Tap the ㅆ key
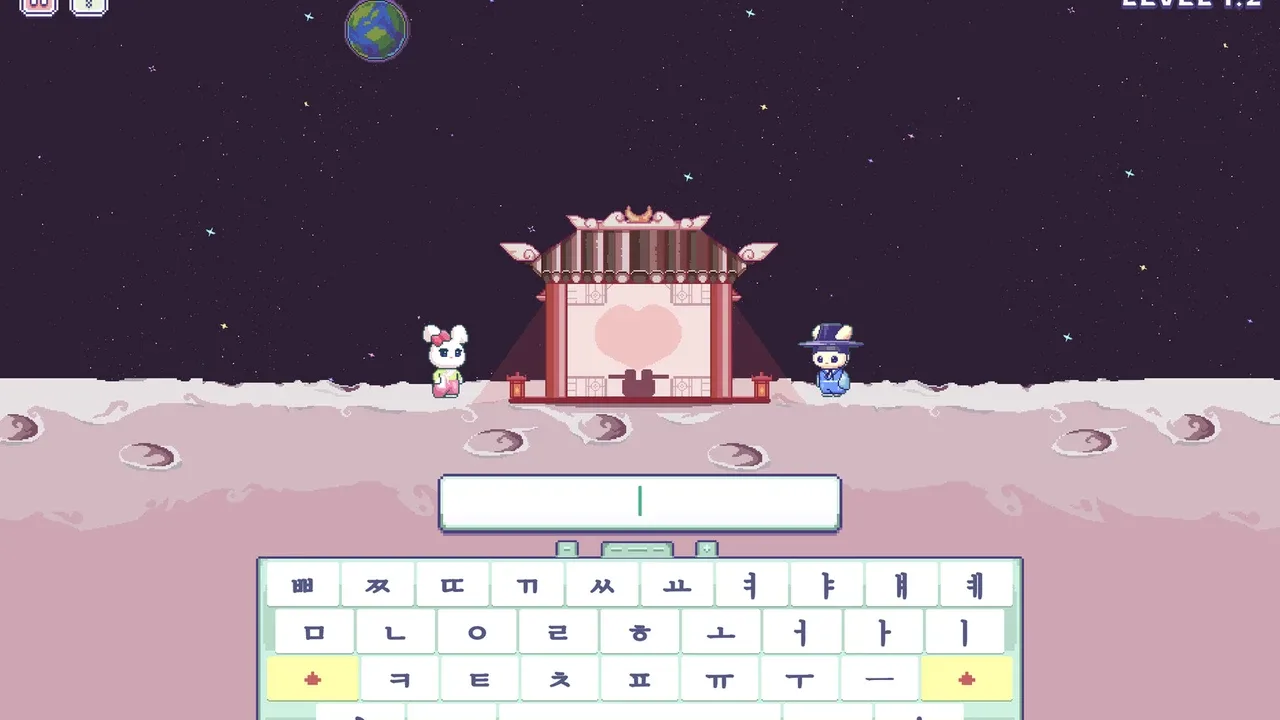The image size is (1280, 720). tap(602, 586)
